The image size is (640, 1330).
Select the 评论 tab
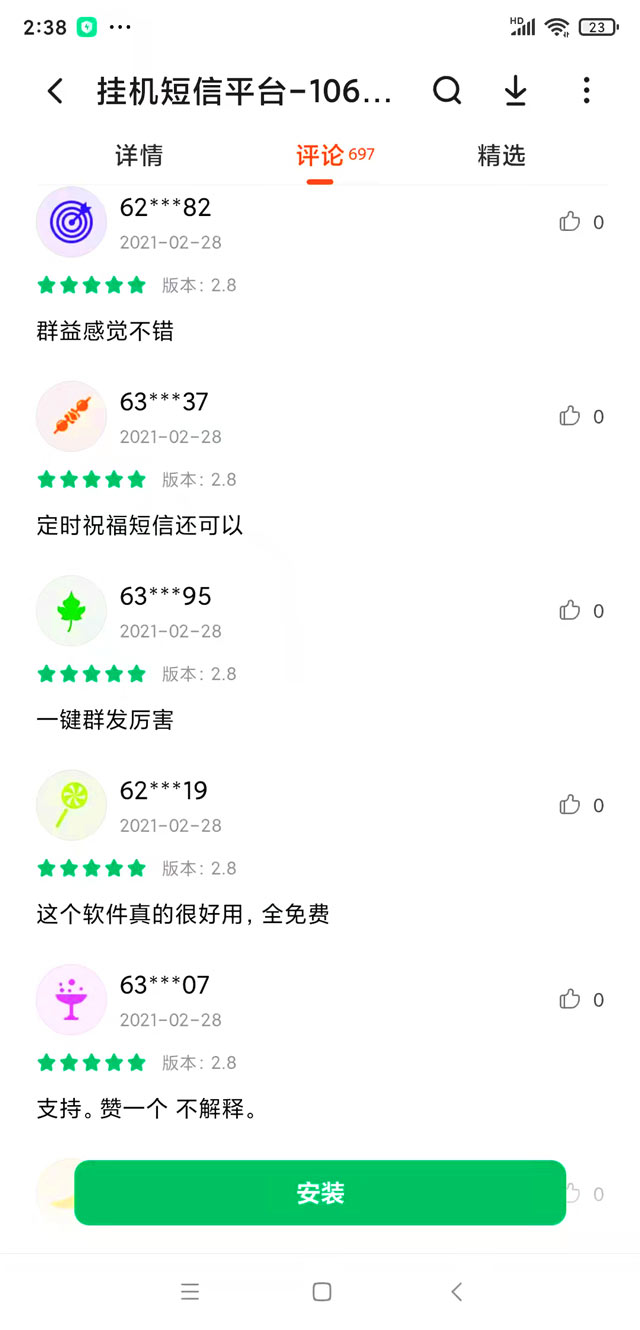tap(321, 156)
